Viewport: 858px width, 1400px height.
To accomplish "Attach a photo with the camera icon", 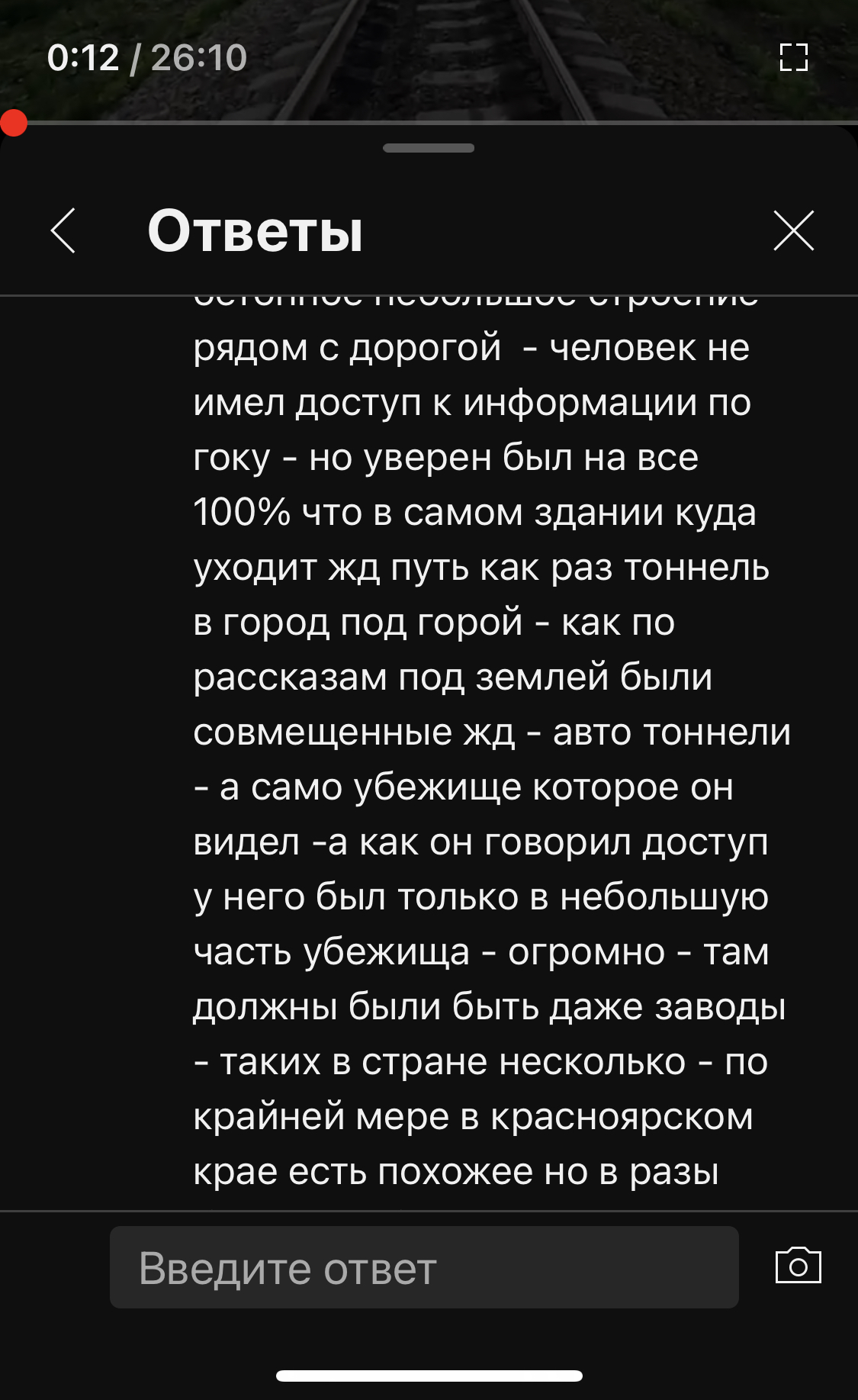I will click(x=798, y=1266).
